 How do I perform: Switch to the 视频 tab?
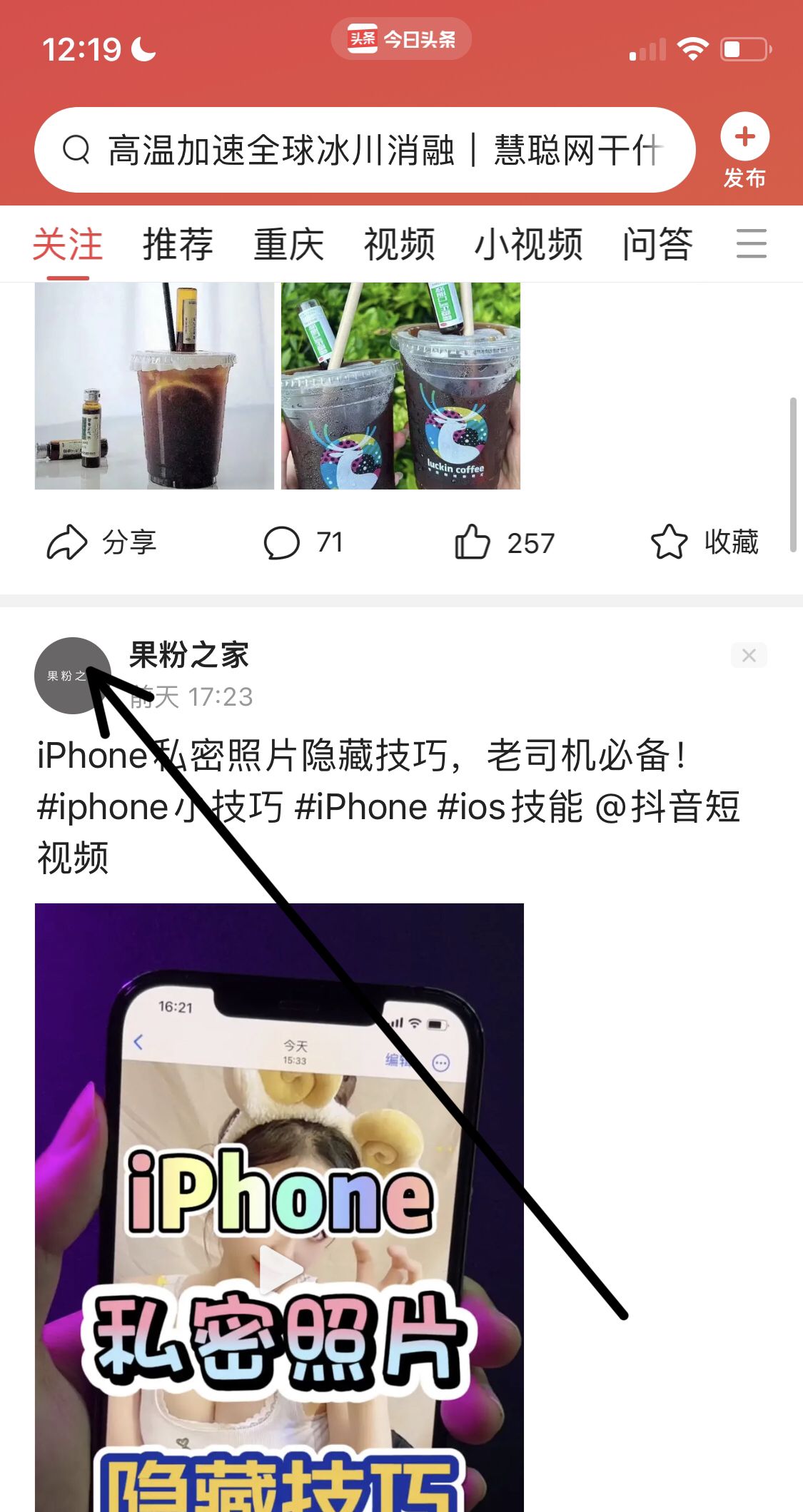[399, 245]
